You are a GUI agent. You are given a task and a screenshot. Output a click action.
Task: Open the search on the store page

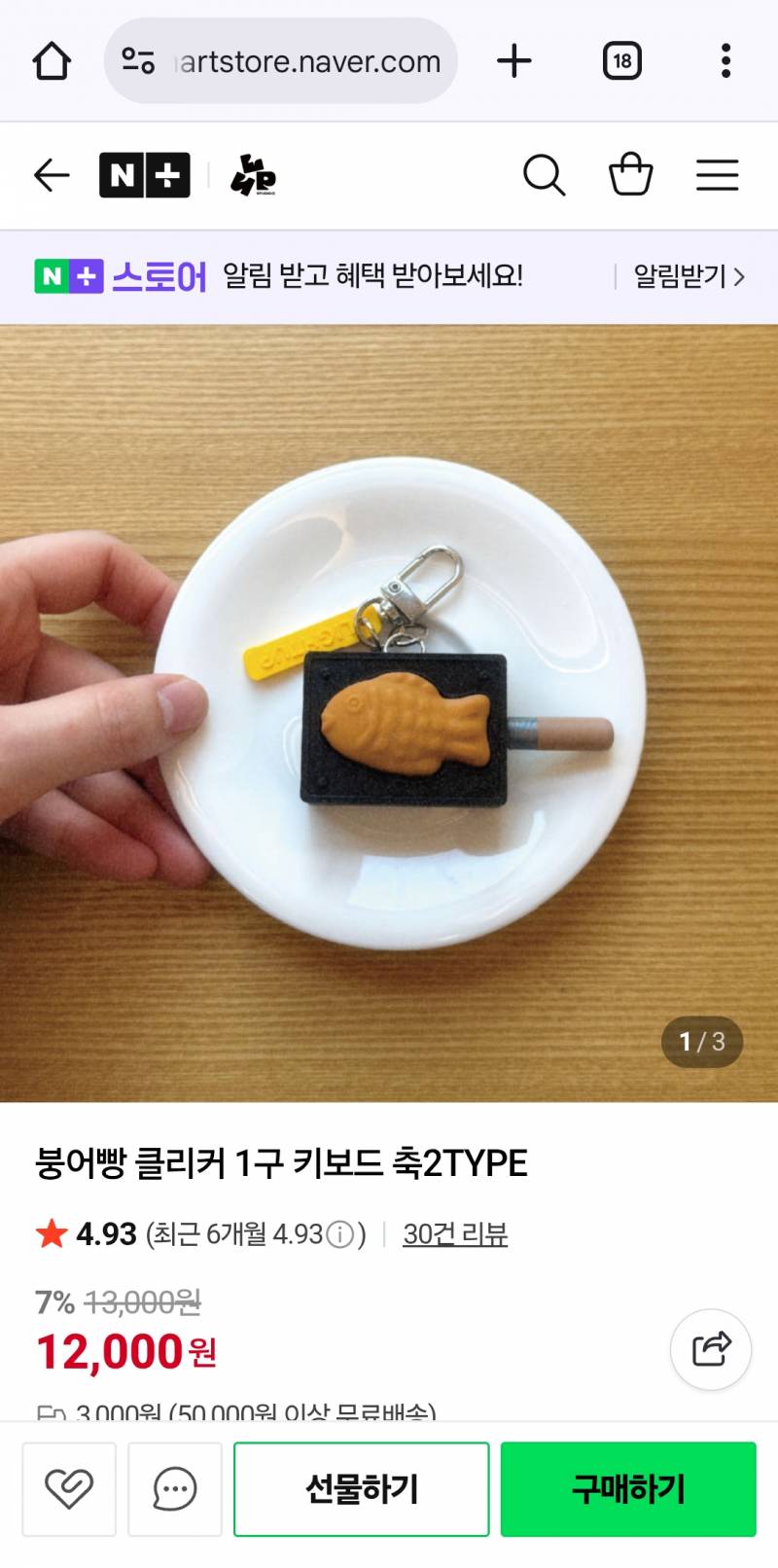(545, 176)
